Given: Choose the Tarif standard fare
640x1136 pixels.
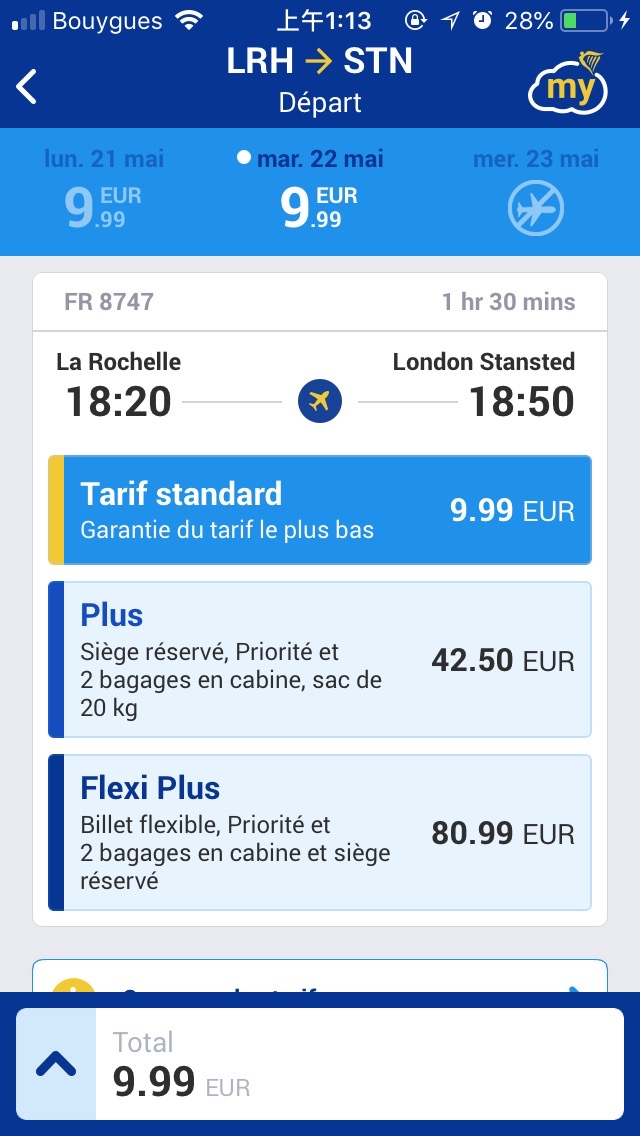Looking at the screenshot, I should 320,510.
